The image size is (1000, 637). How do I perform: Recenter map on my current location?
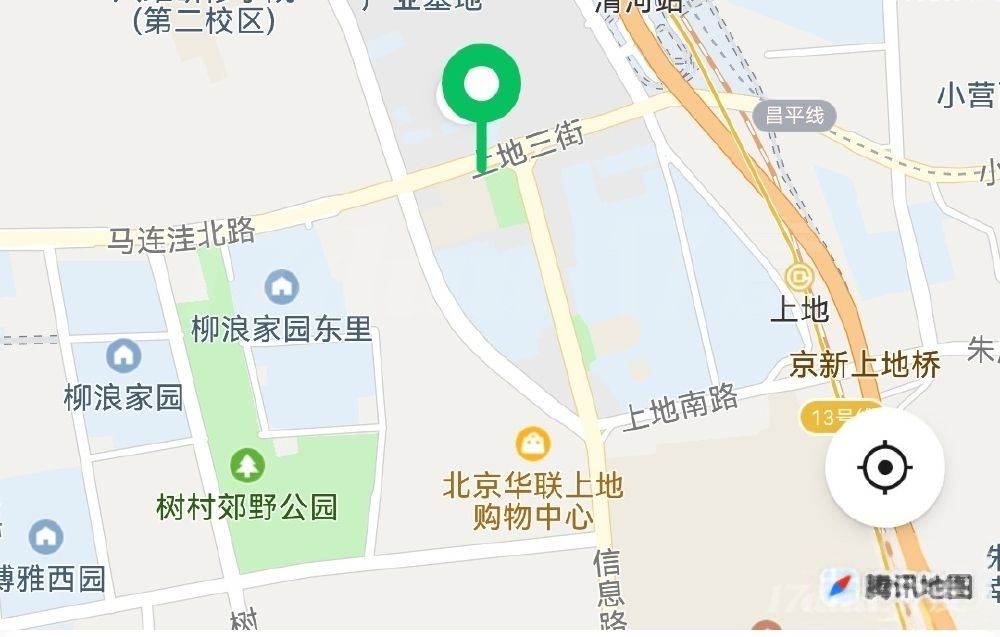[884, 467]
